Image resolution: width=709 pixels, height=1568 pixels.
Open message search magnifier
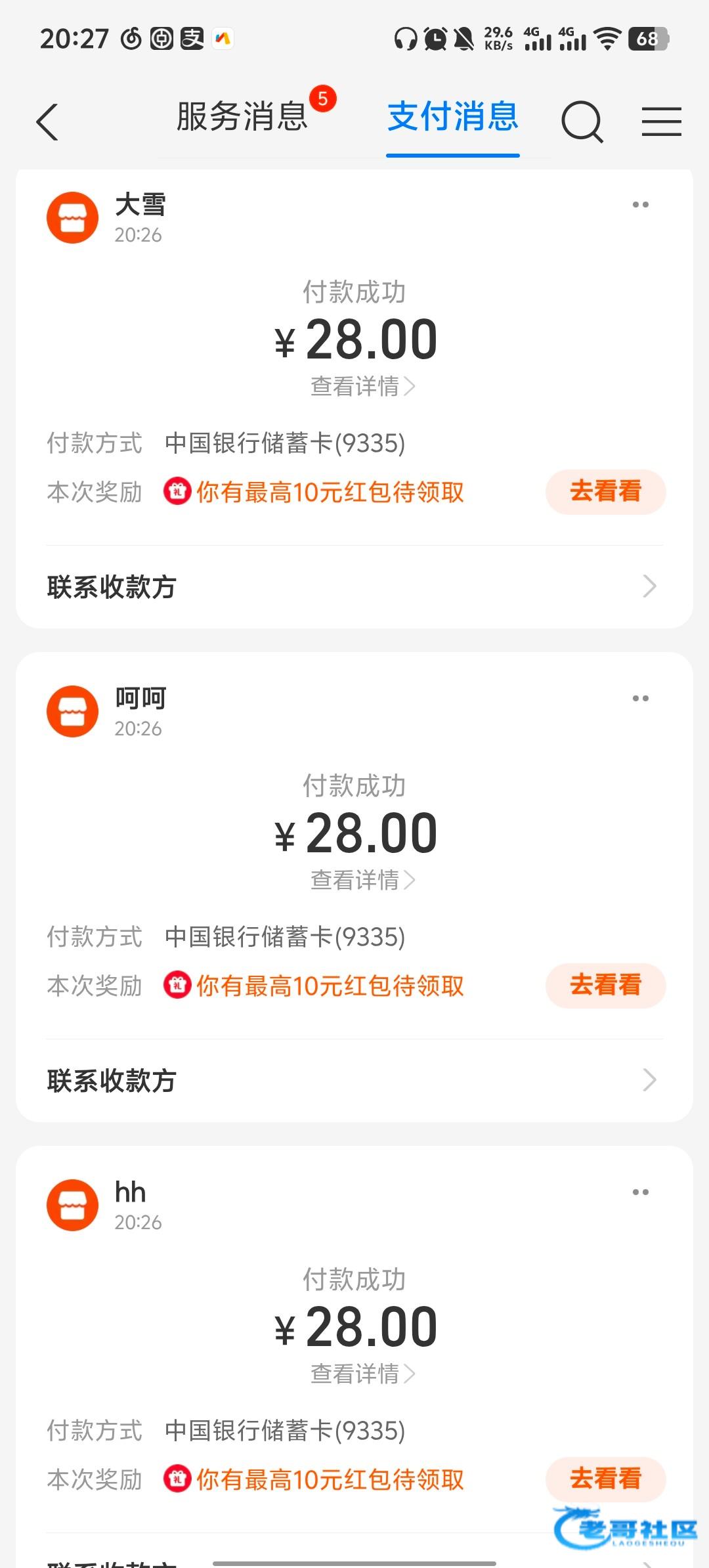[x=582, y=122]
